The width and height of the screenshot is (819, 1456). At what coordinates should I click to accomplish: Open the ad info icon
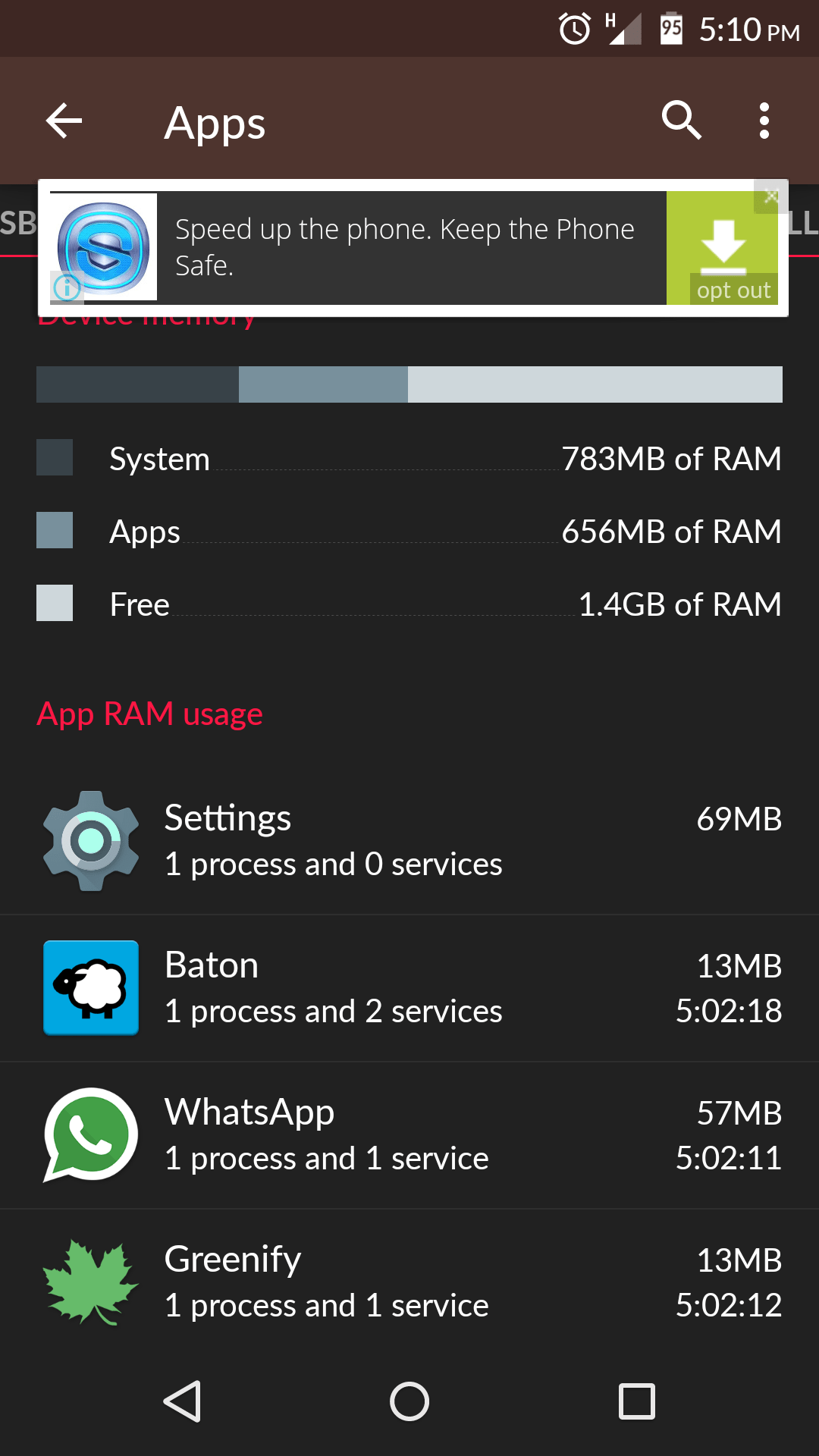click(67, 287)
